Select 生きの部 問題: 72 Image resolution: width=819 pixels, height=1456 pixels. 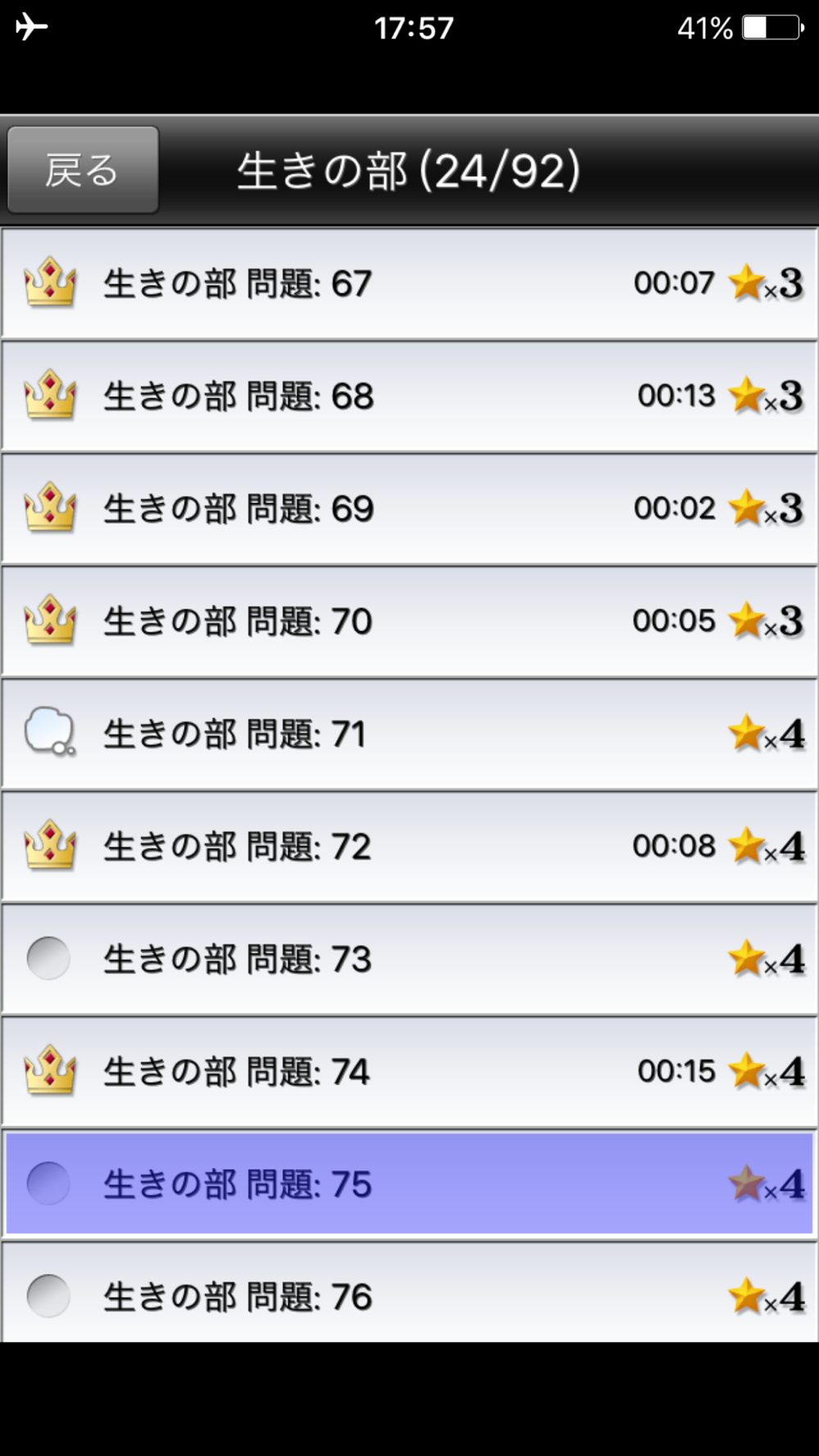[409, 847]
